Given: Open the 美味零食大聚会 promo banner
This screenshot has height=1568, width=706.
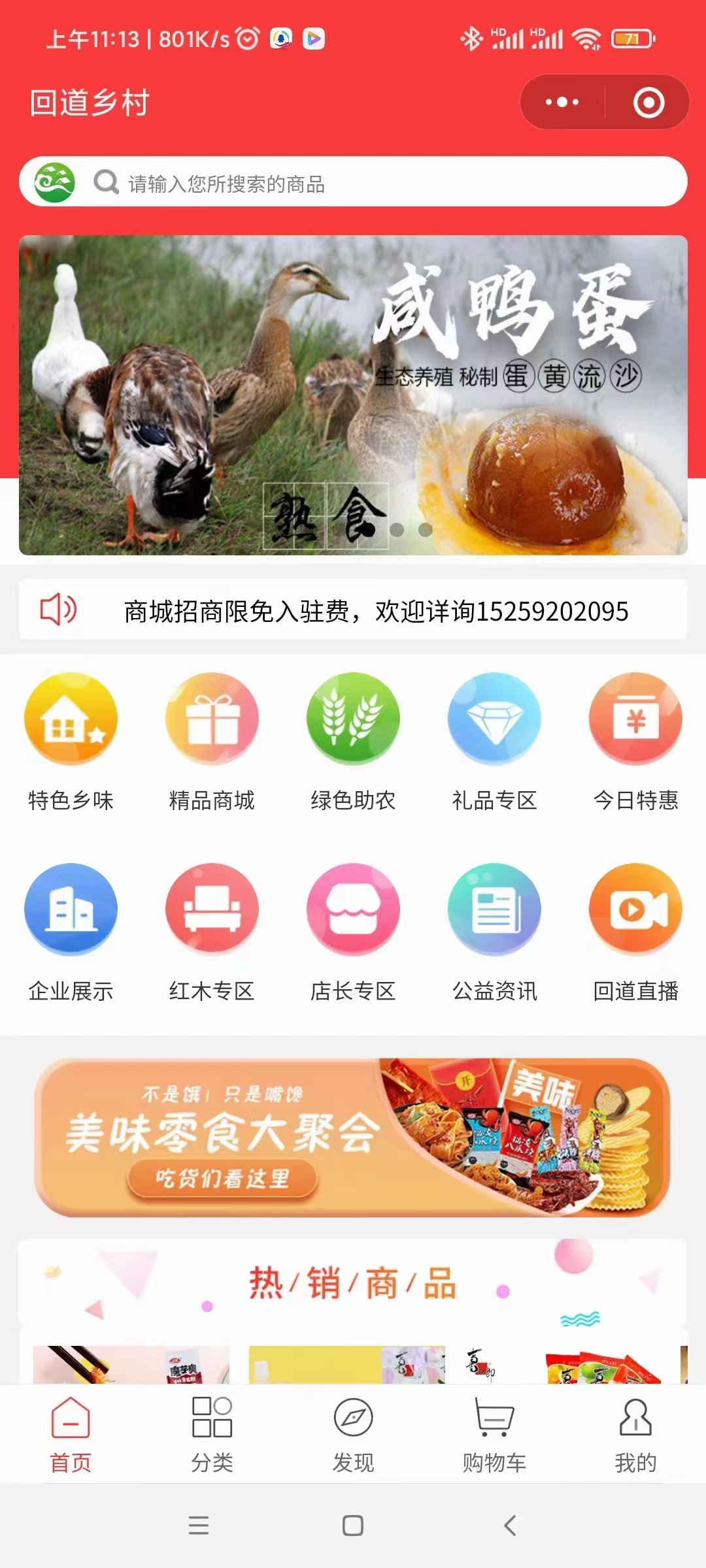Looking at the screenshot, I should coord(353,1137).
